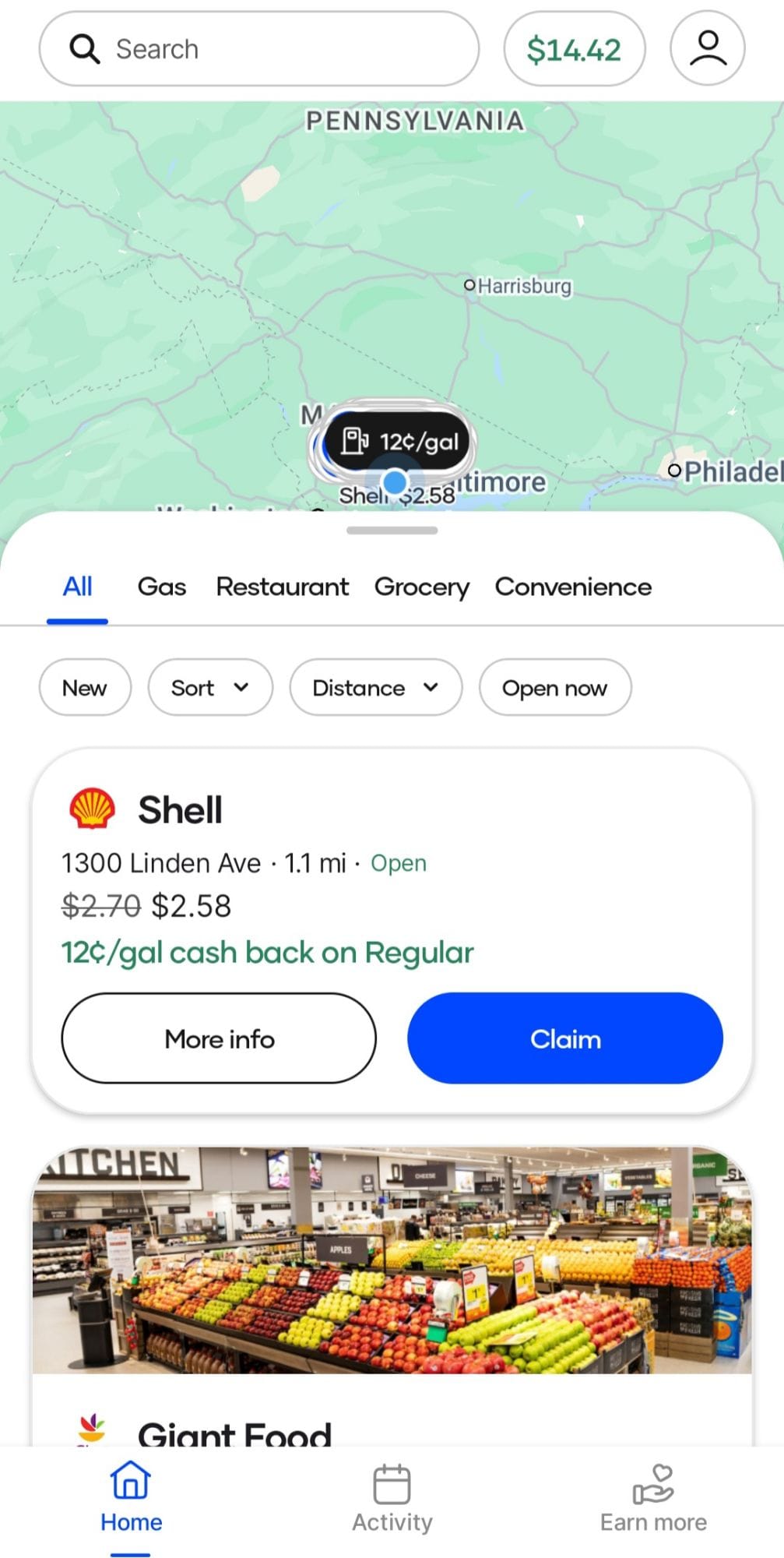Screen dimensions: 784x1558
Task: Switch to the Grocery tab
Action: pos(421,587)
